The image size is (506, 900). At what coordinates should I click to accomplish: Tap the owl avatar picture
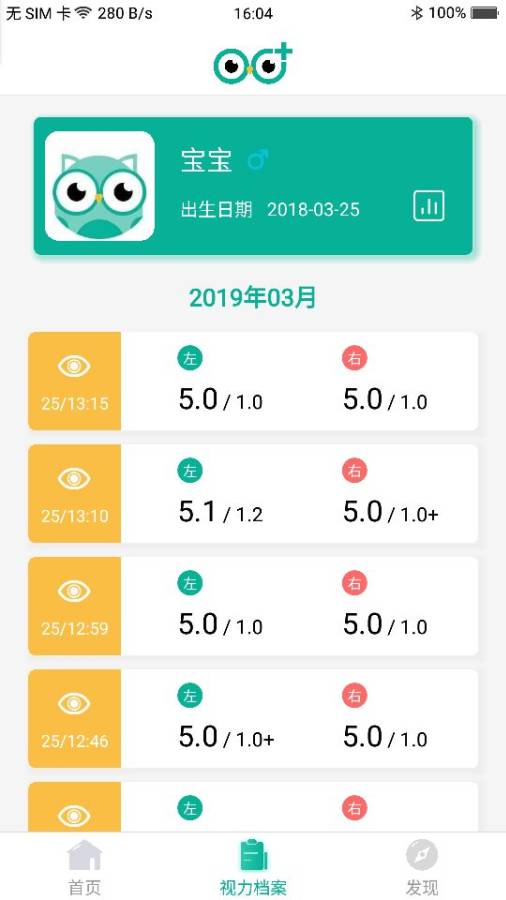[x=99, y=186]
